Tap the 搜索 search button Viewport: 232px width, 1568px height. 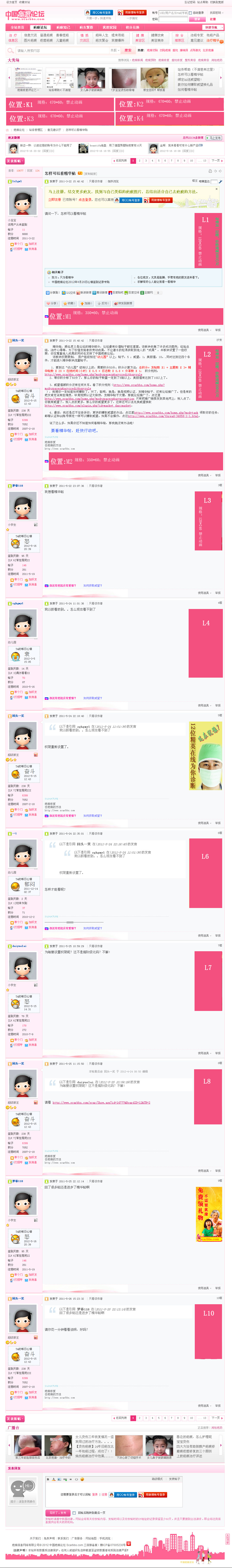click(x=128, y=51)
